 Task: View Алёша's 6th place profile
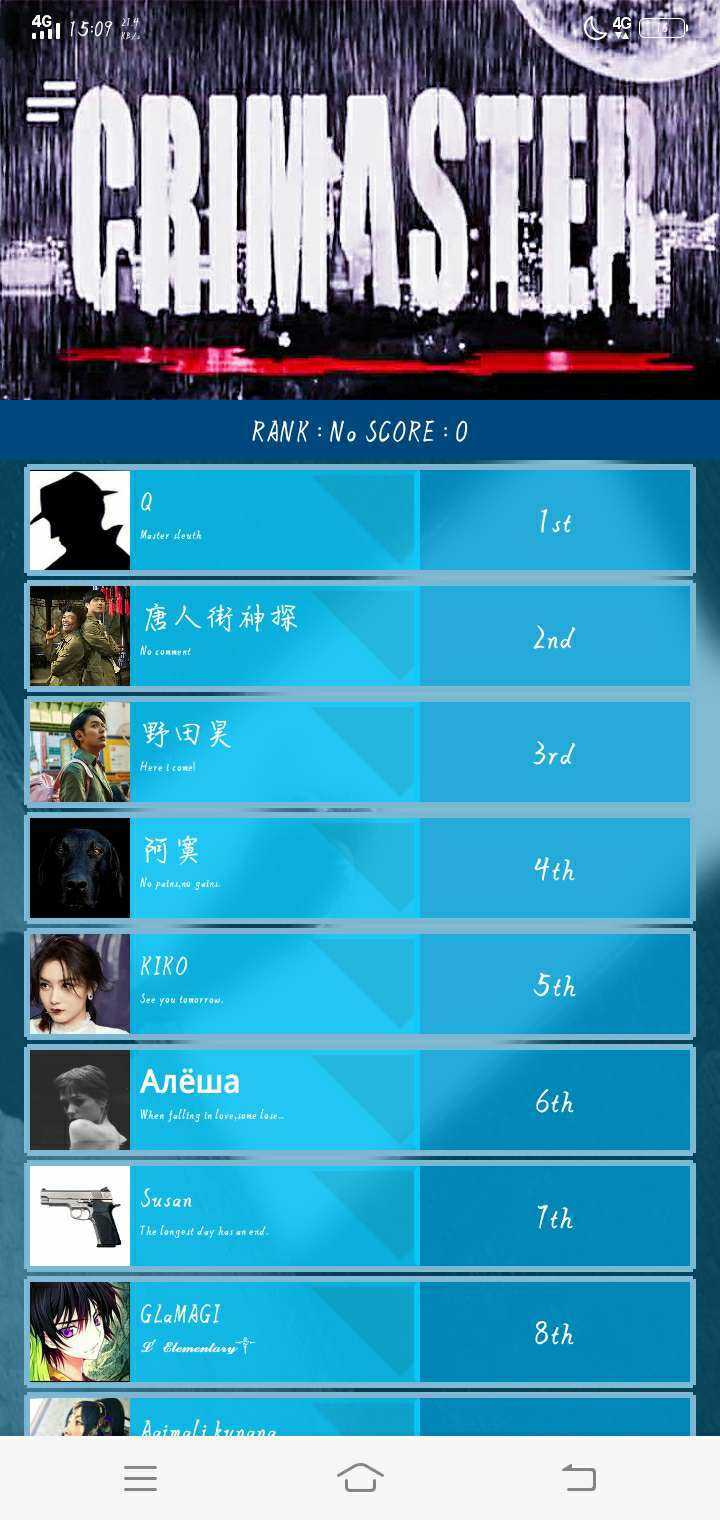pos(360,1100)
